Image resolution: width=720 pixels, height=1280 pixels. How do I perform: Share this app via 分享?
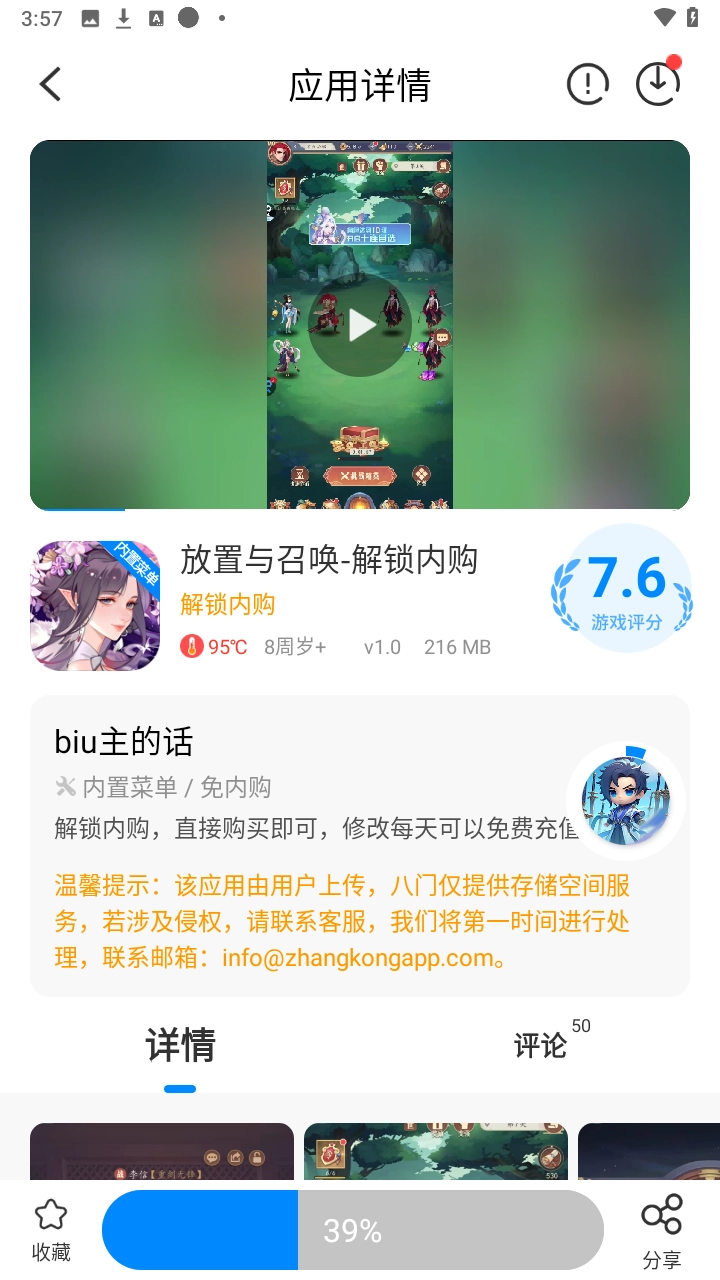coord(662,1230)
